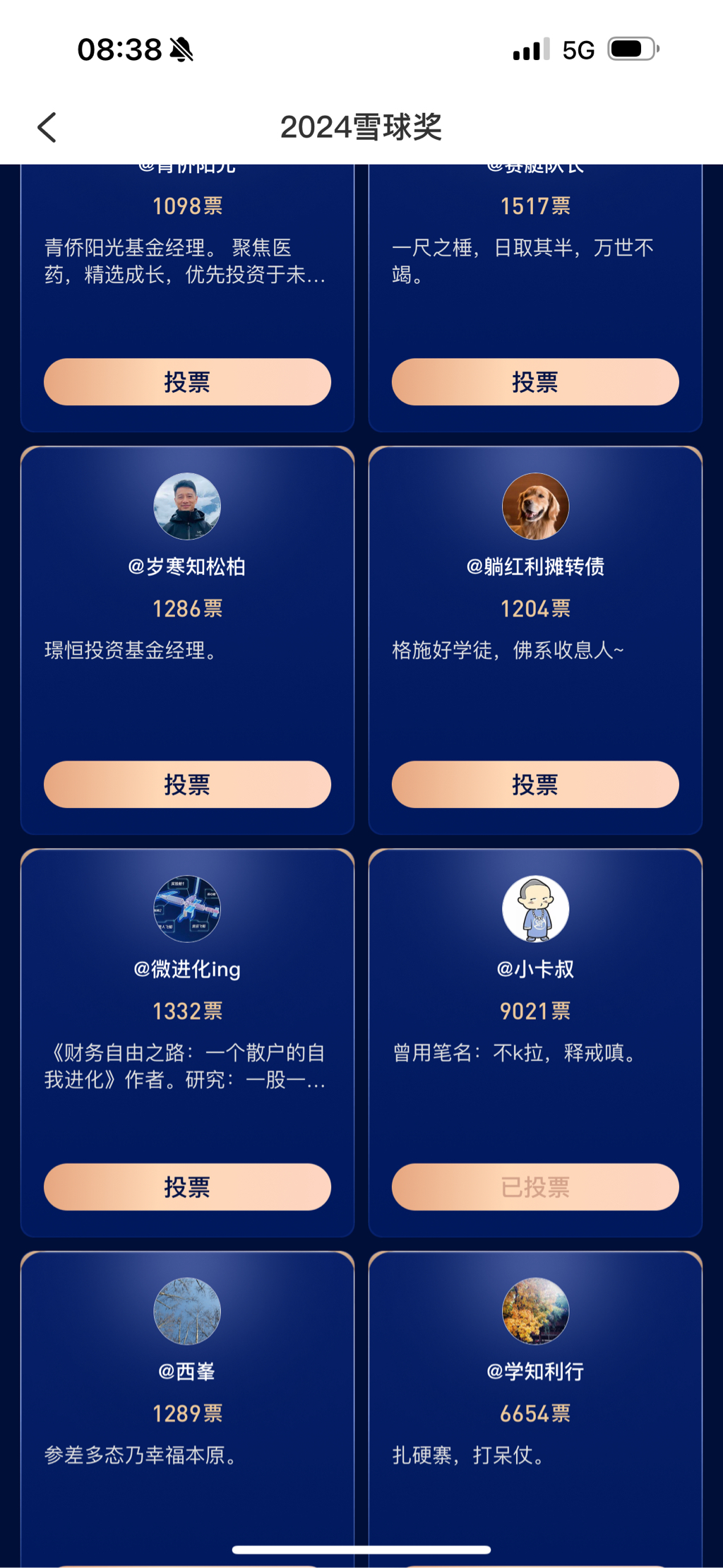Open @微进化ing's avatar
The image size is (723, 1568).
click(187, 909)
